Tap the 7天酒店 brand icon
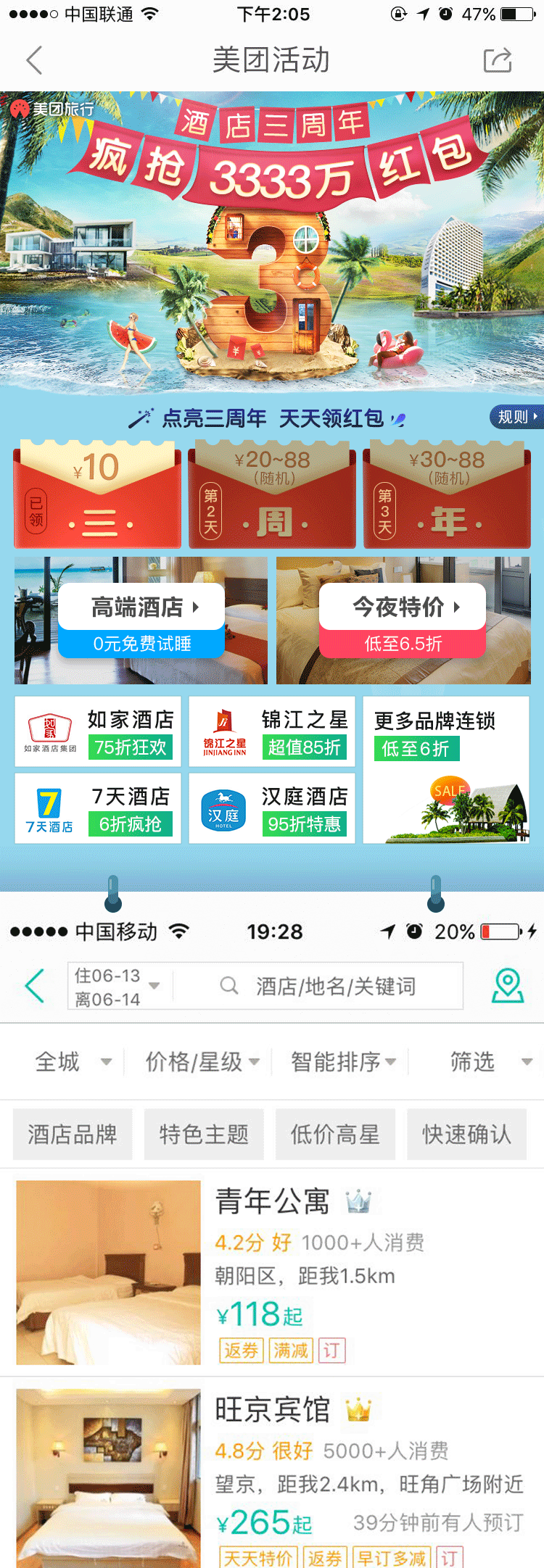 [x=49, y=806]
